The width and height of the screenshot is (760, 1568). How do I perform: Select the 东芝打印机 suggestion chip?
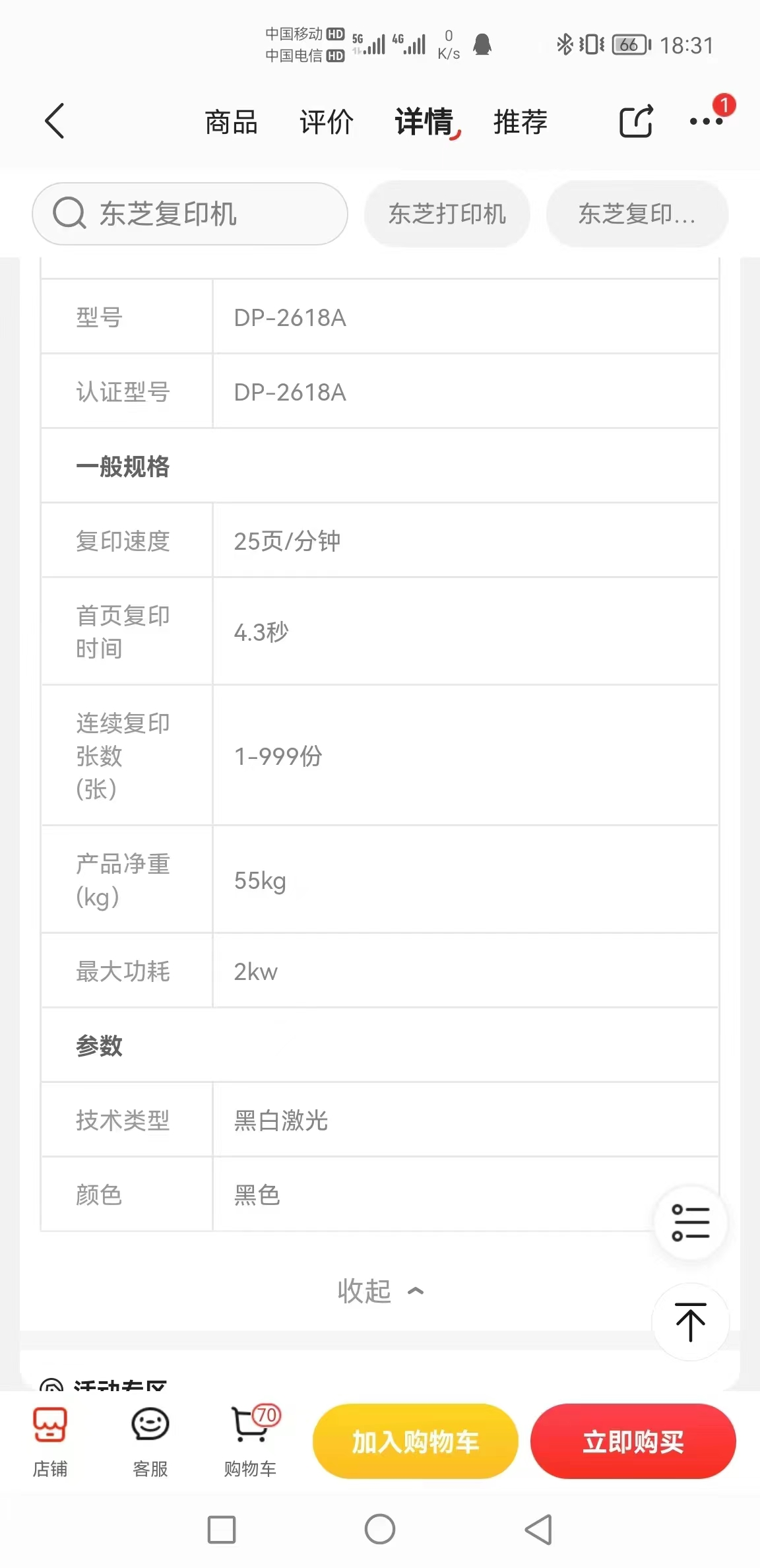pos(447,214)
